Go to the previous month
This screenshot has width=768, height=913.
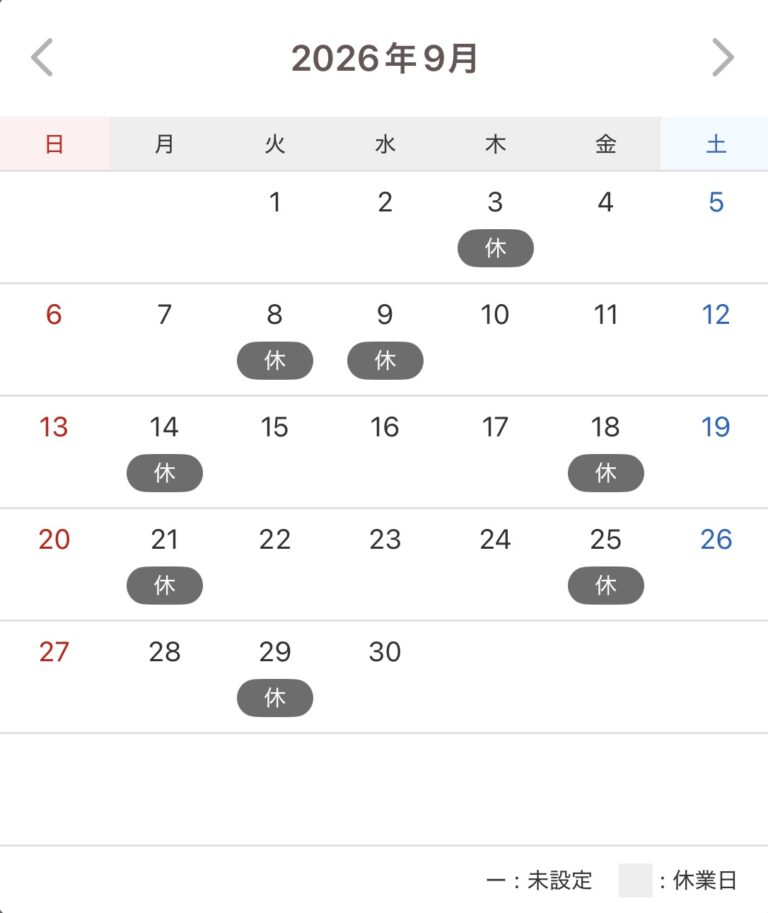click(x=42, y=58)
